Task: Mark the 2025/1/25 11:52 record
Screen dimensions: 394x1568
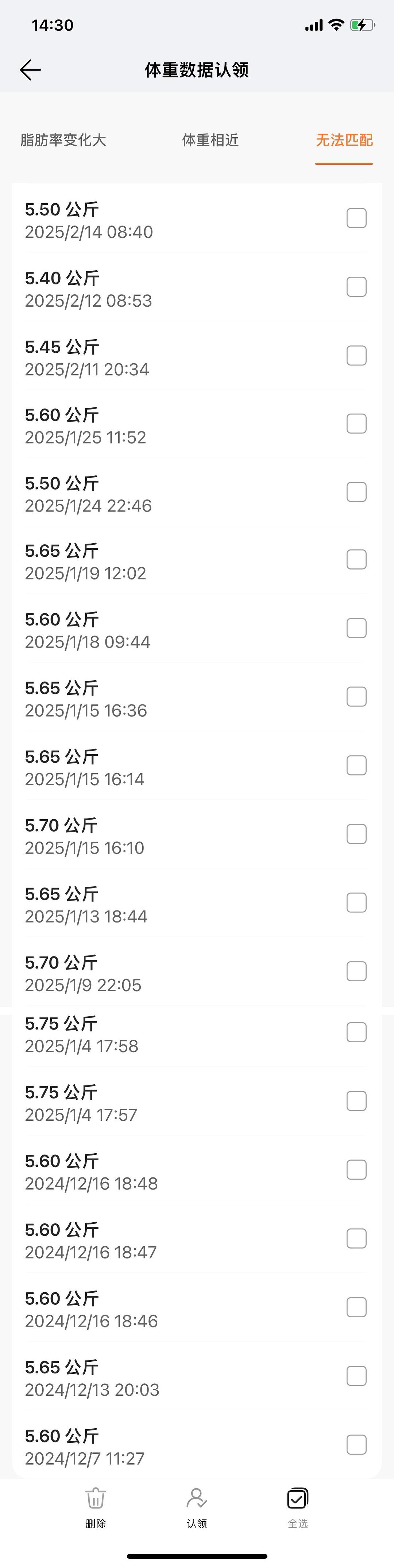Action: coord(356,423)
